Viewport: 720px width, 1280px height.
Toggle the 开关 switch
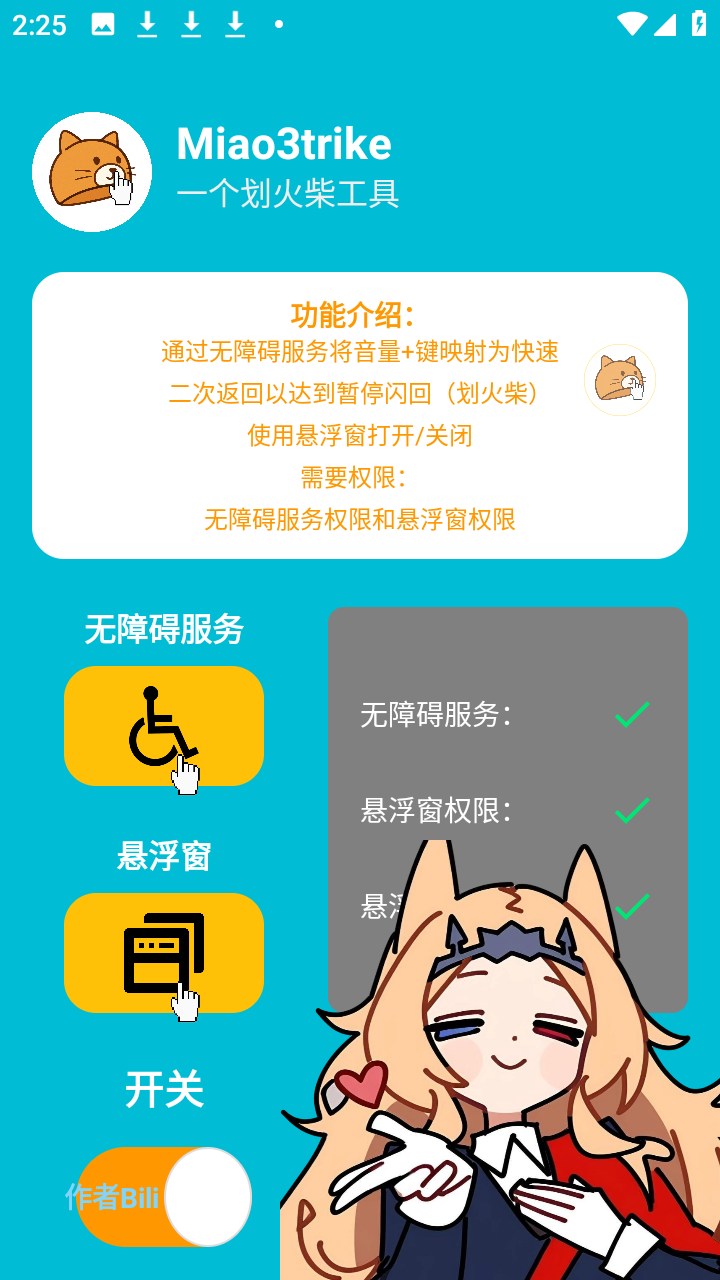164,1197
